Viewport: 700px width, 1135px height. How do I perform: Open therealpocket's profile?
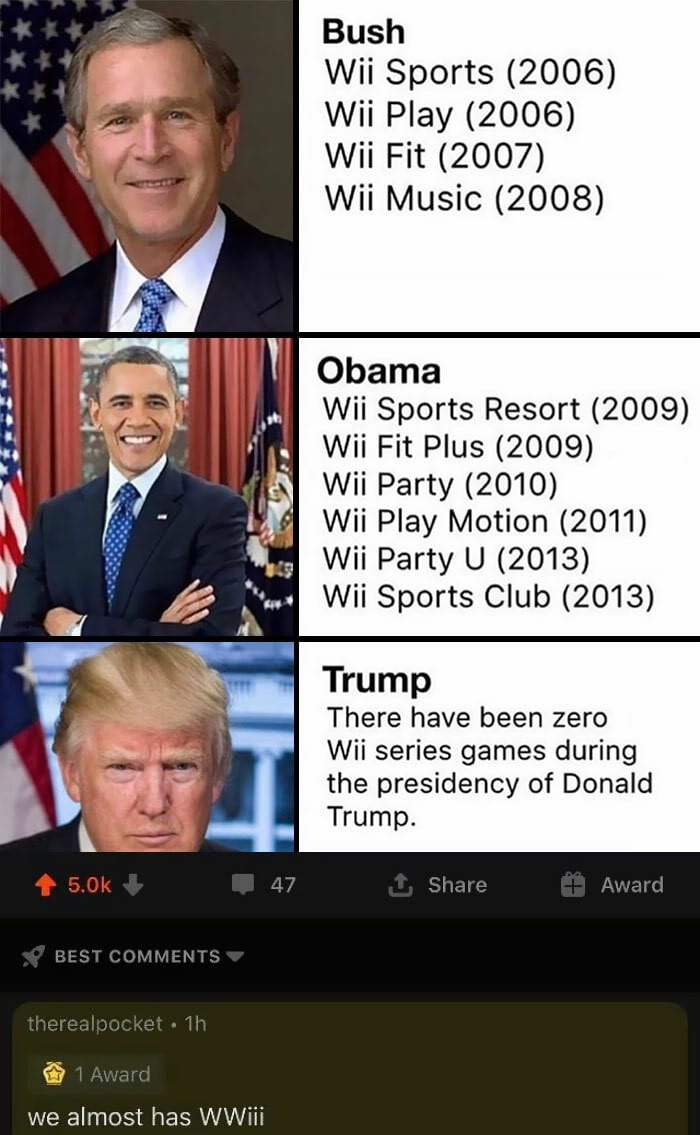pyautogui.click(x=94, y=1023)
